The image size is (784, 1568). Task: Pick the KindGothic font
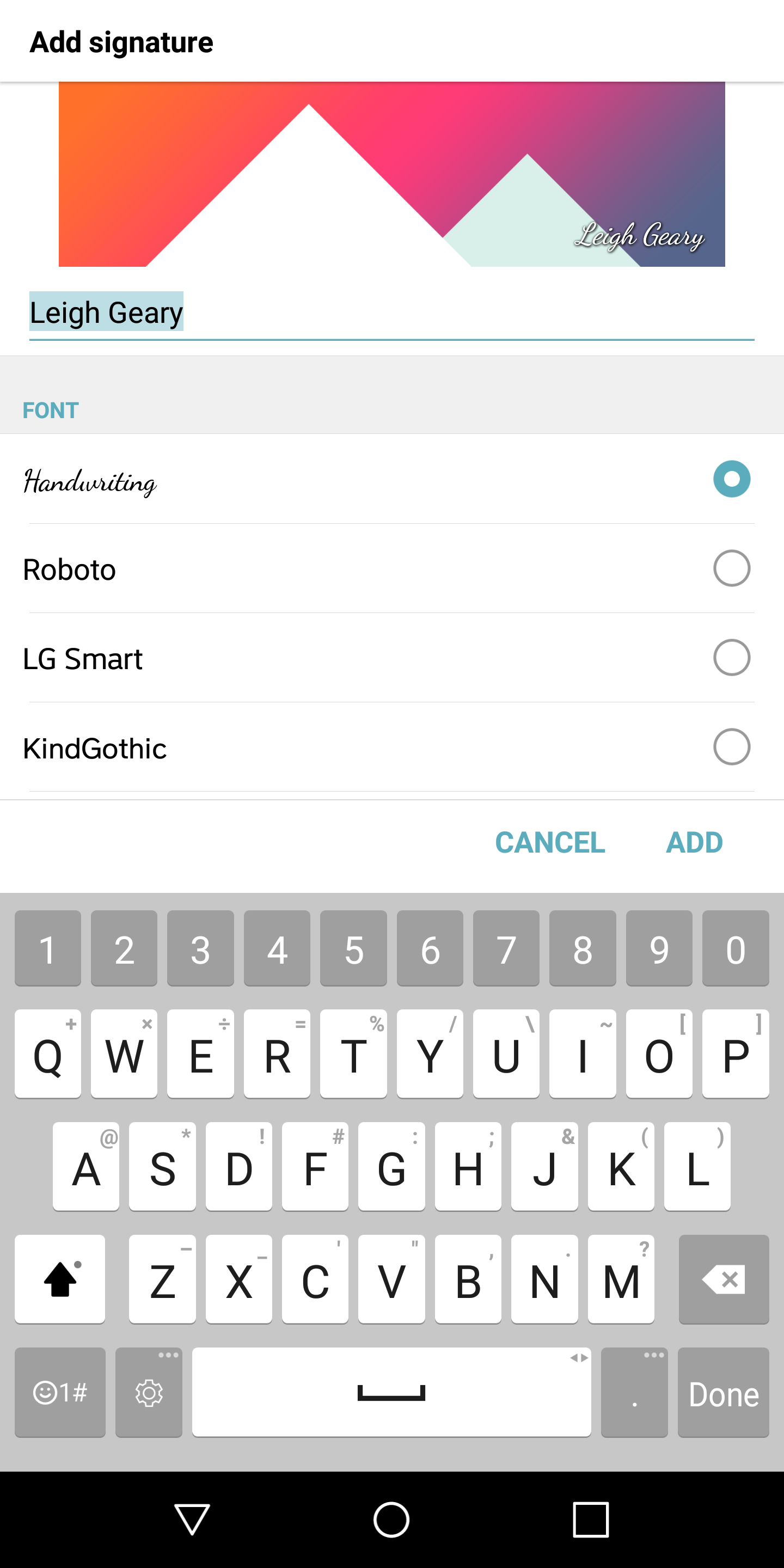(391, 748)
